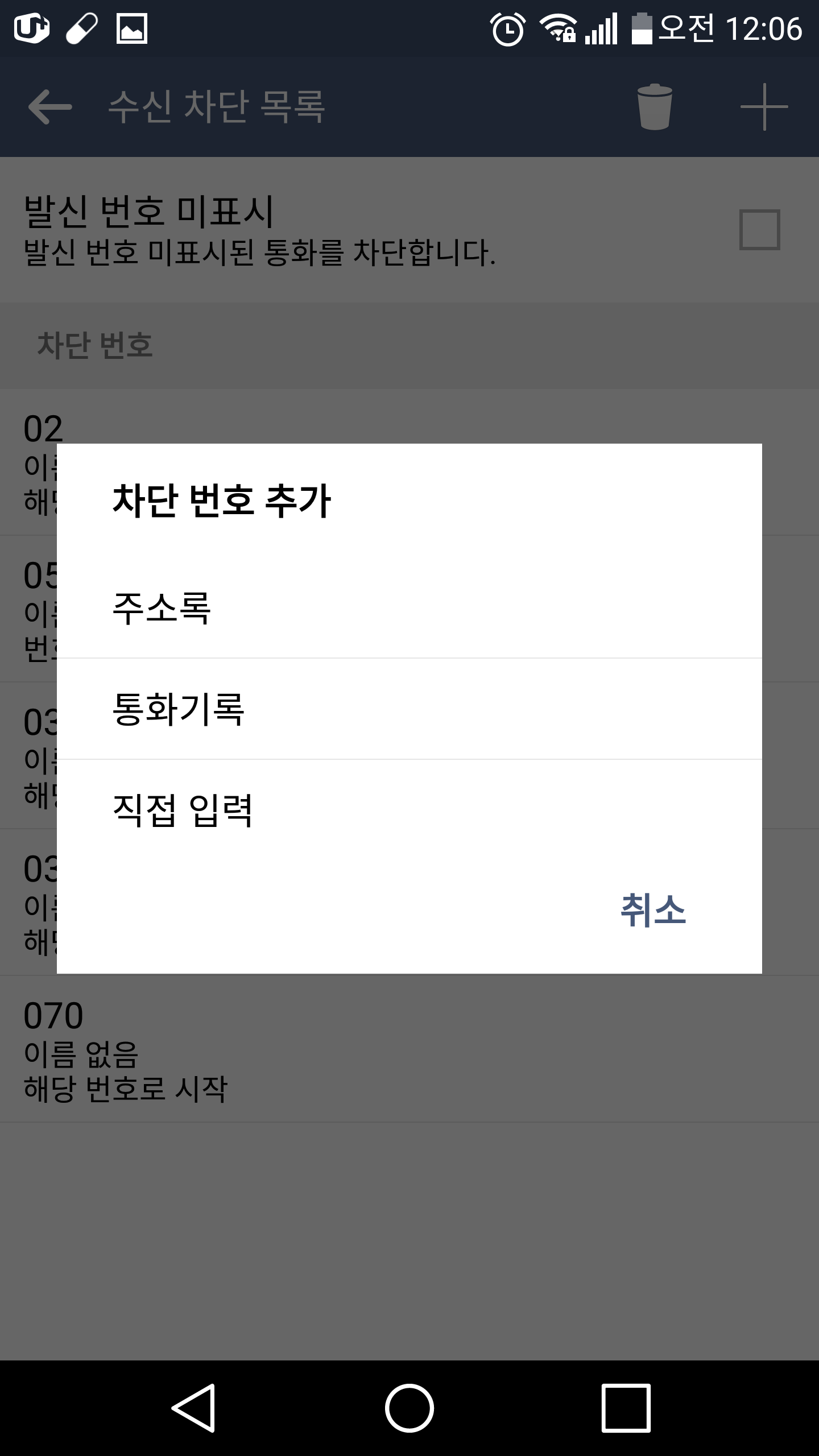Tap the system back button

pos(193,1408)
